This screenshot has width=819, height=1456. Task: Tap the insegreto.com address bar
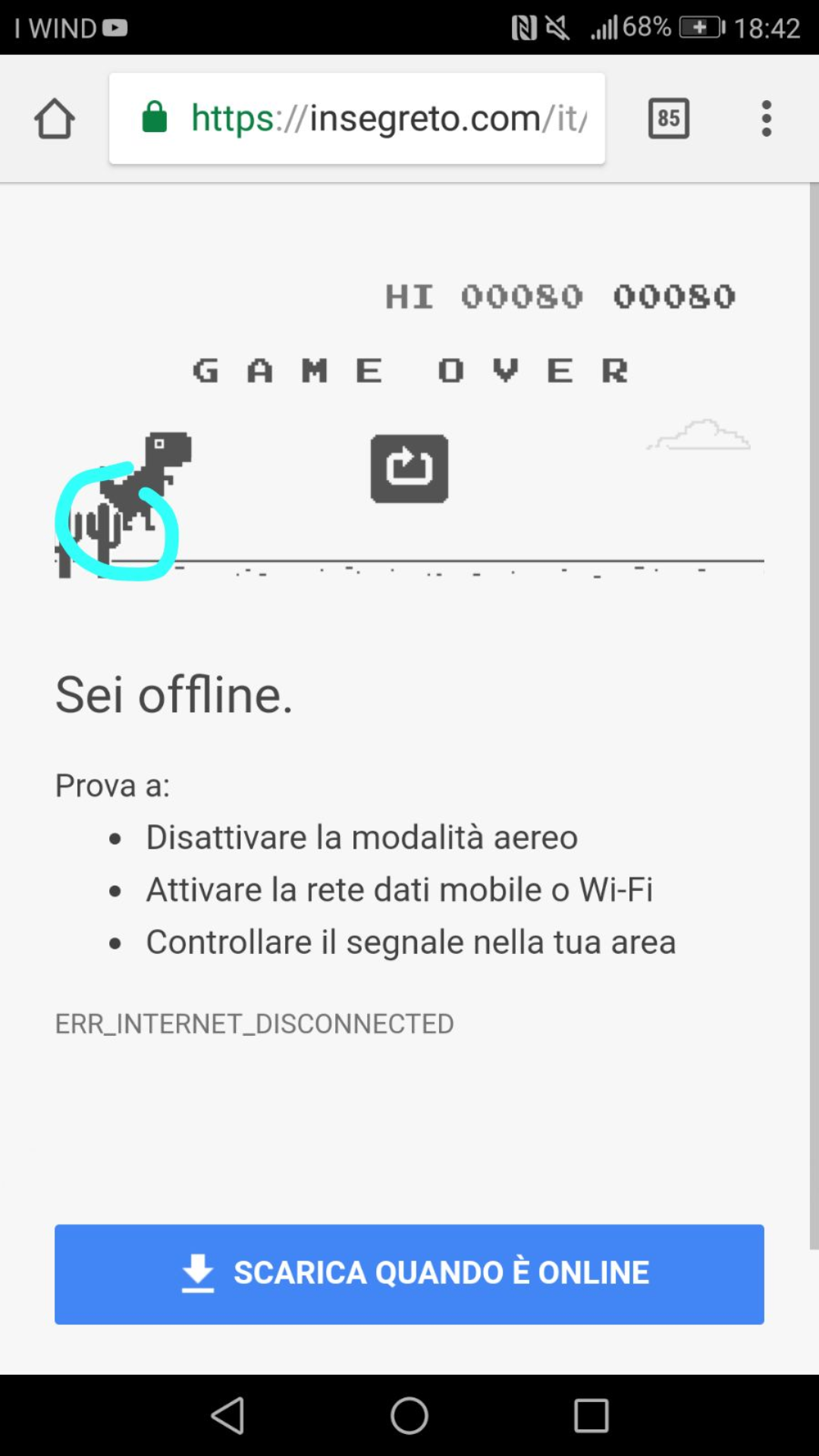point(356,118)
